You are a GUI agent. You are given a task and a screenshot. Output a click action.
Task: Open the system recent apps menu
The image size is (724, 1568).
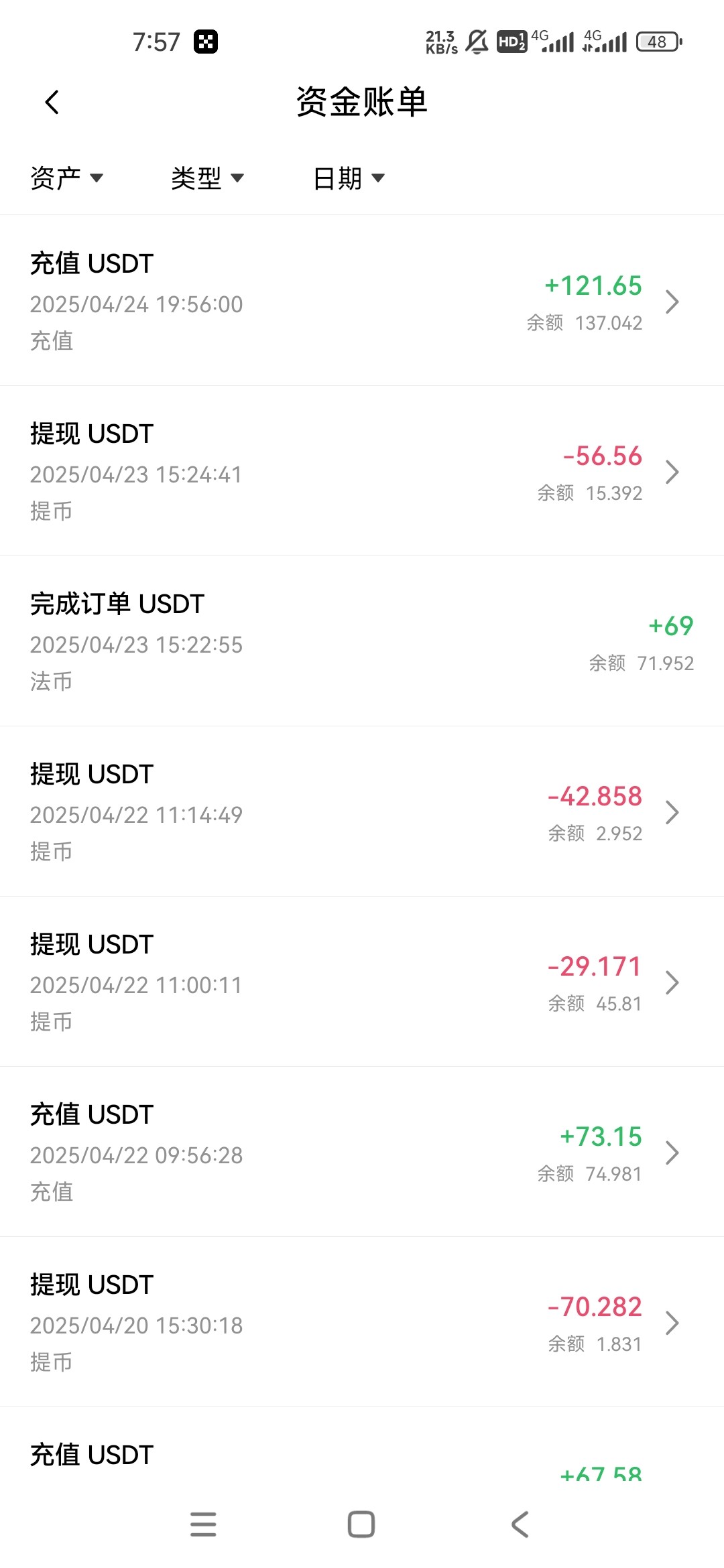(203, 1524)
